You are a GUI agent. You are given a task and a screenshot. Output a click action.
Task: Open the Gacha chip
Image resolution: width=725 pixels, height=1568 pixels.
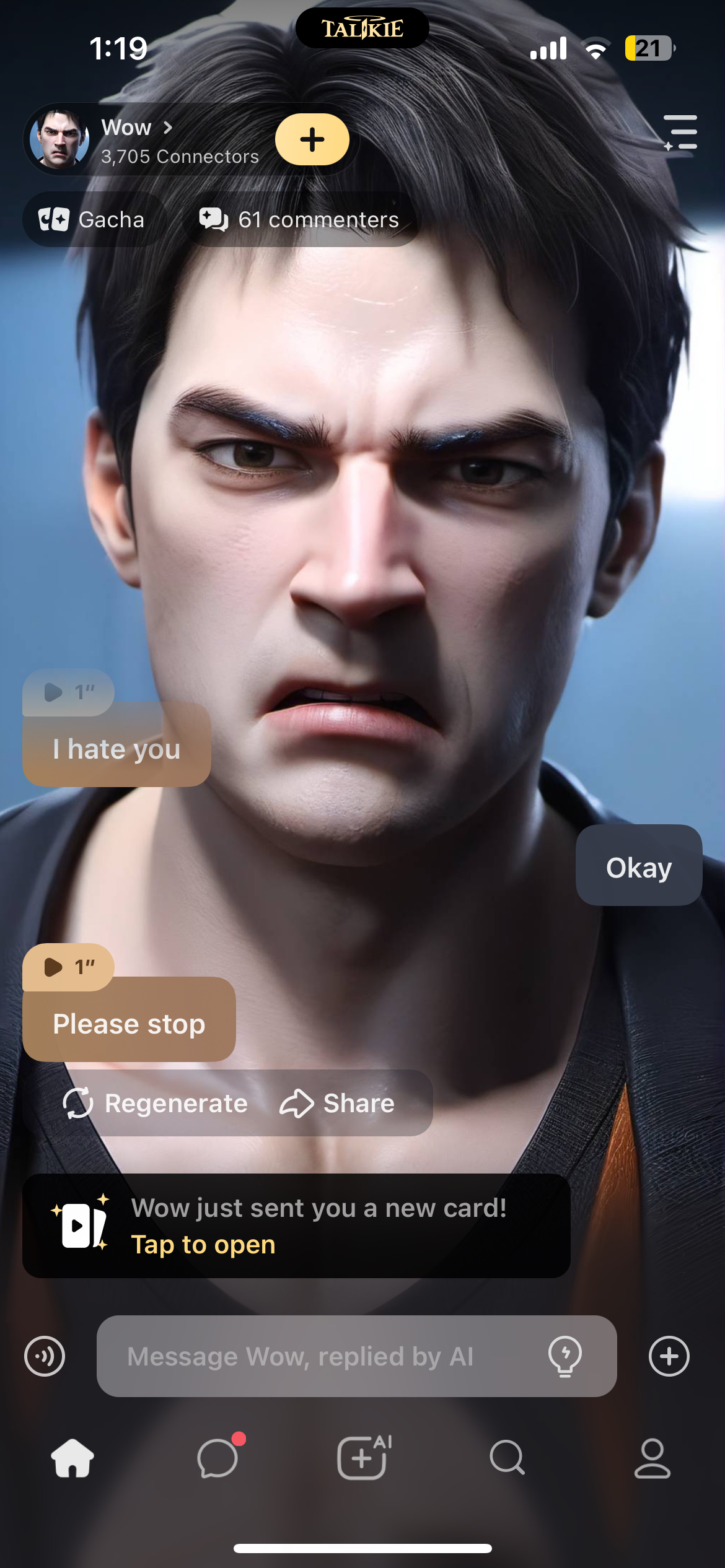[92, 220]
